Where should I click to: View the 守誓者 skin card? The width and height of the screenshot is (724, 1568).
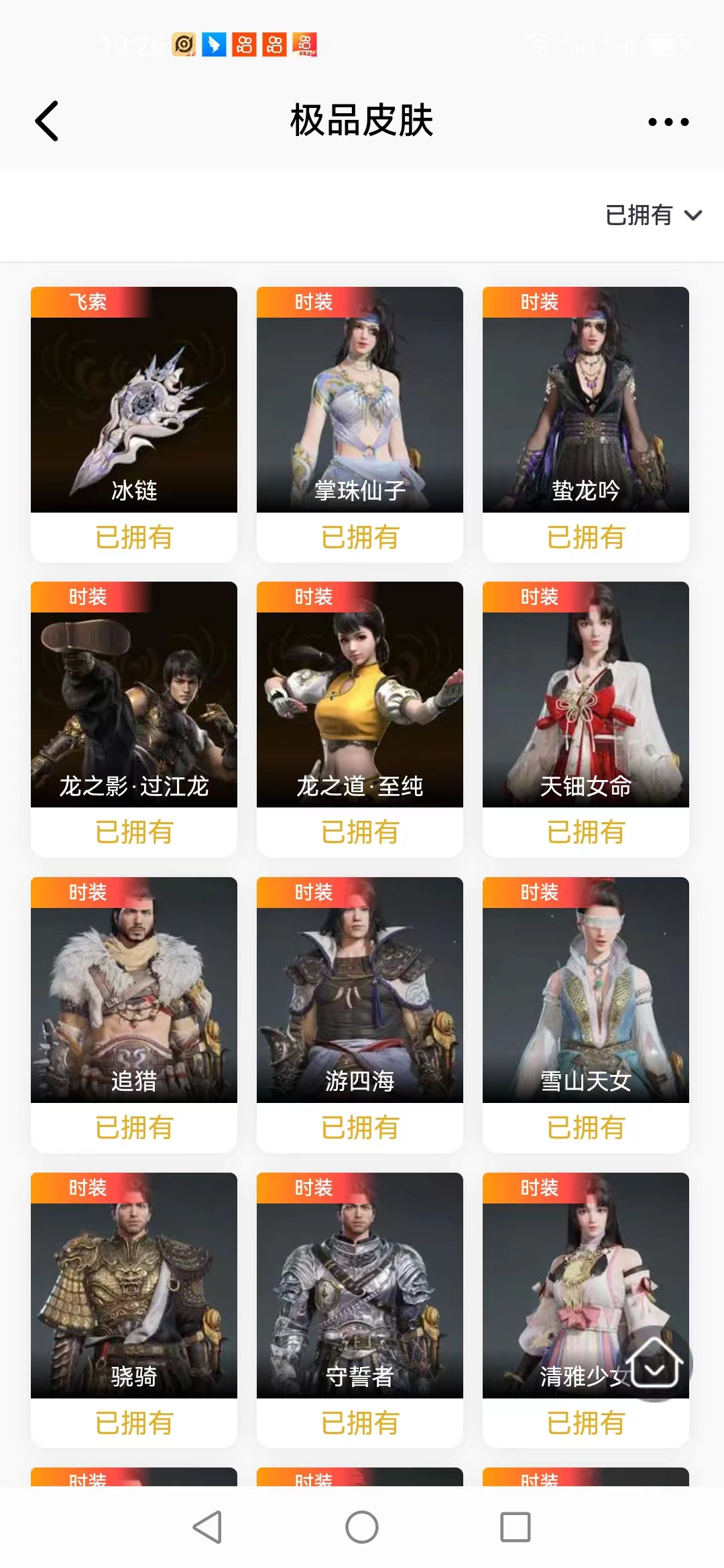click(x=360, y=1311)
